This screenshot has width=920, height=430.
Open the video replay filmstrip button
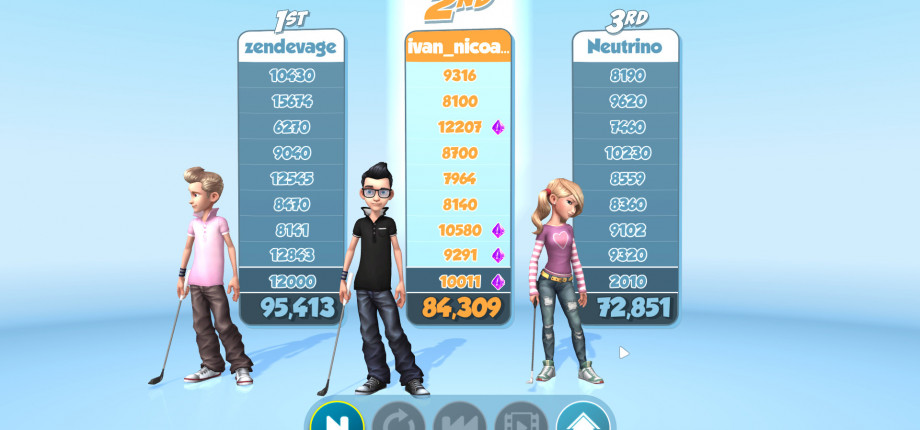click(520, 420)
